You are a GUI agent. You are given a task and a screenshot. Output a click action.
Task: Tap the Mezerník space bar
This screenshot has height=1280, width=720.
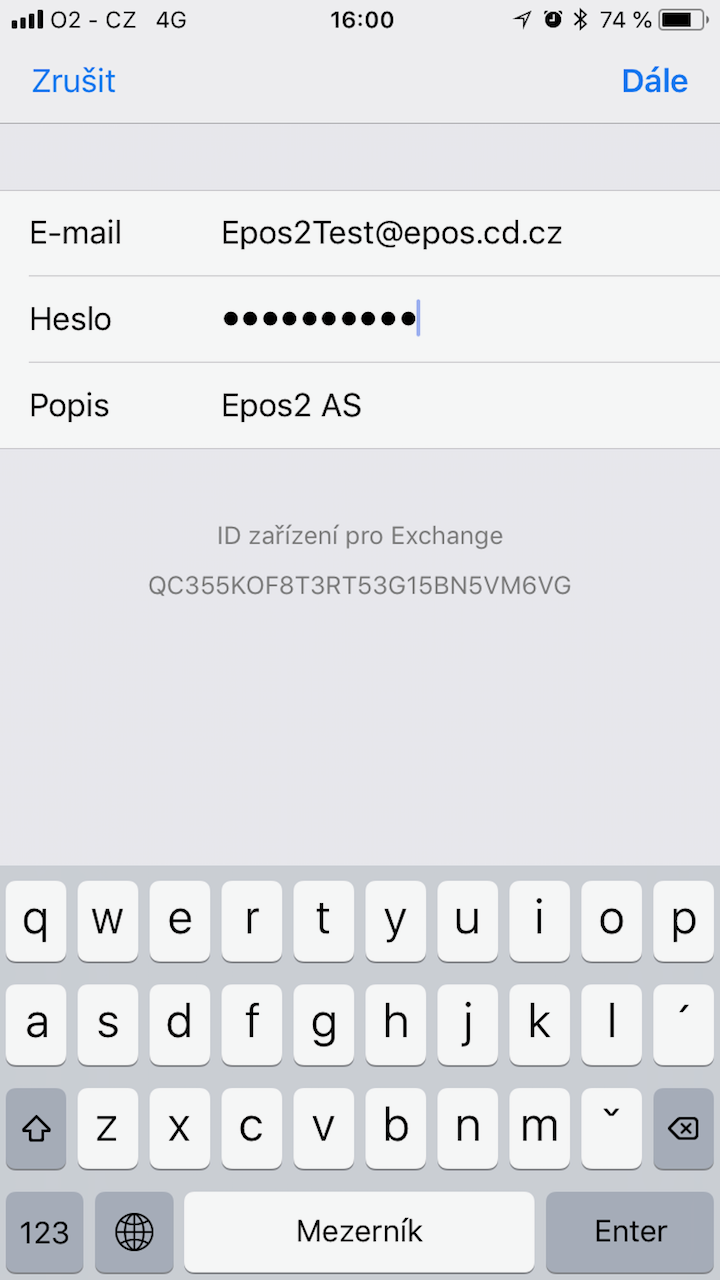[359, 1232]
